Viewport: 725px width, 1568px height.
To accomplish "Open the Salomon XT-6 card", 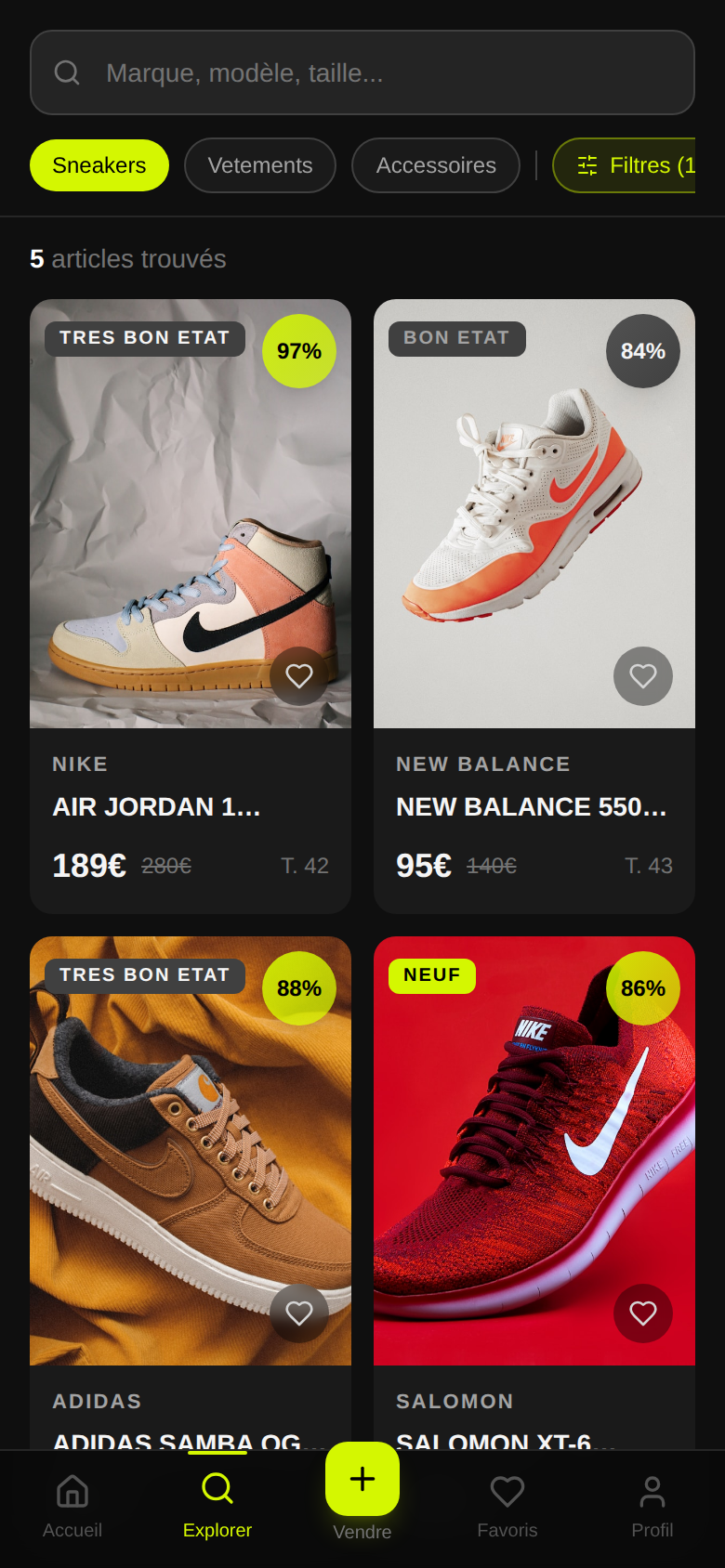I will [x=534, y=1193].
